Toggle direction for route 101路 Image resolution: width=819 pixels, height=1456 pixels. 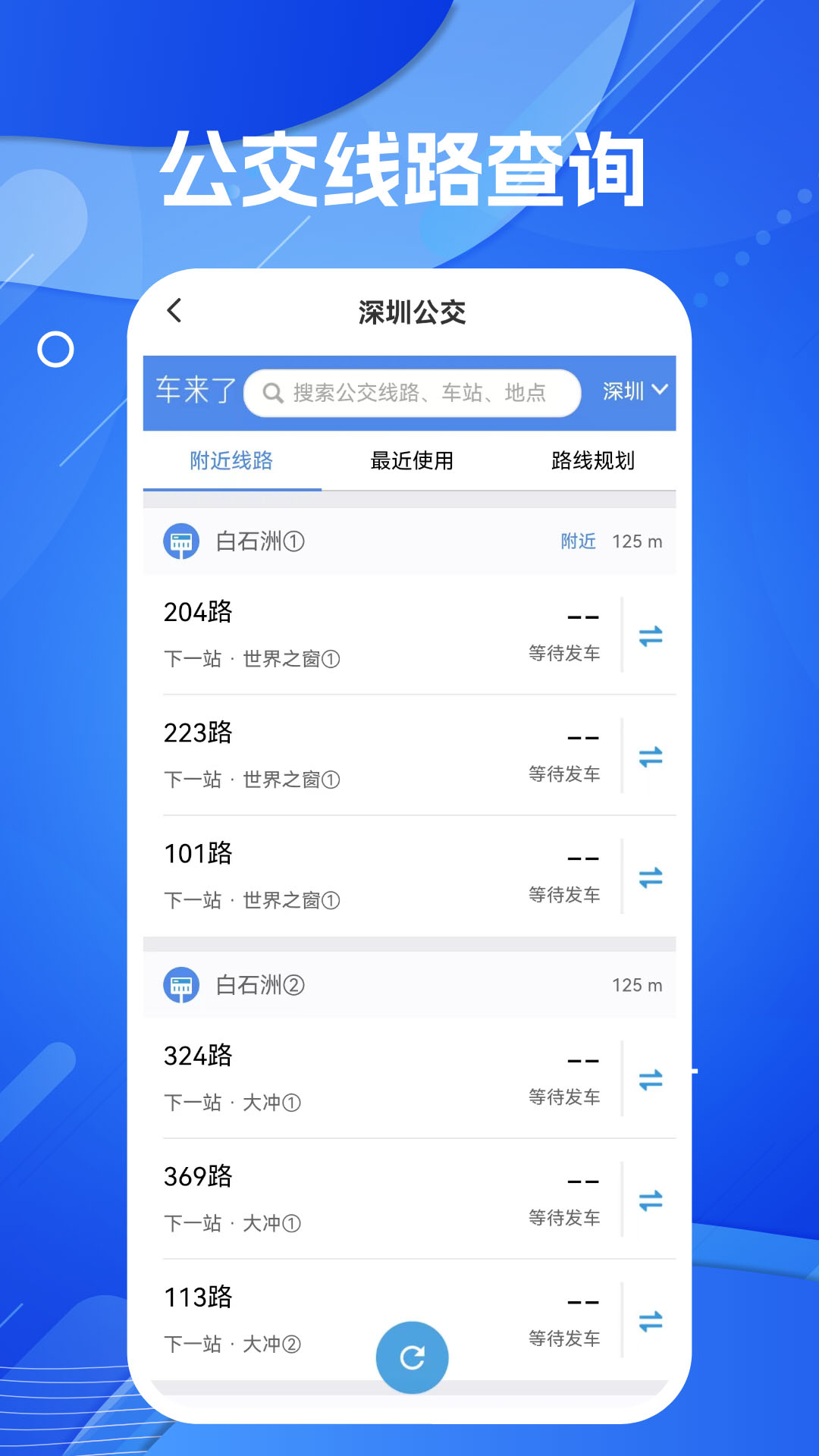(650, 876)
